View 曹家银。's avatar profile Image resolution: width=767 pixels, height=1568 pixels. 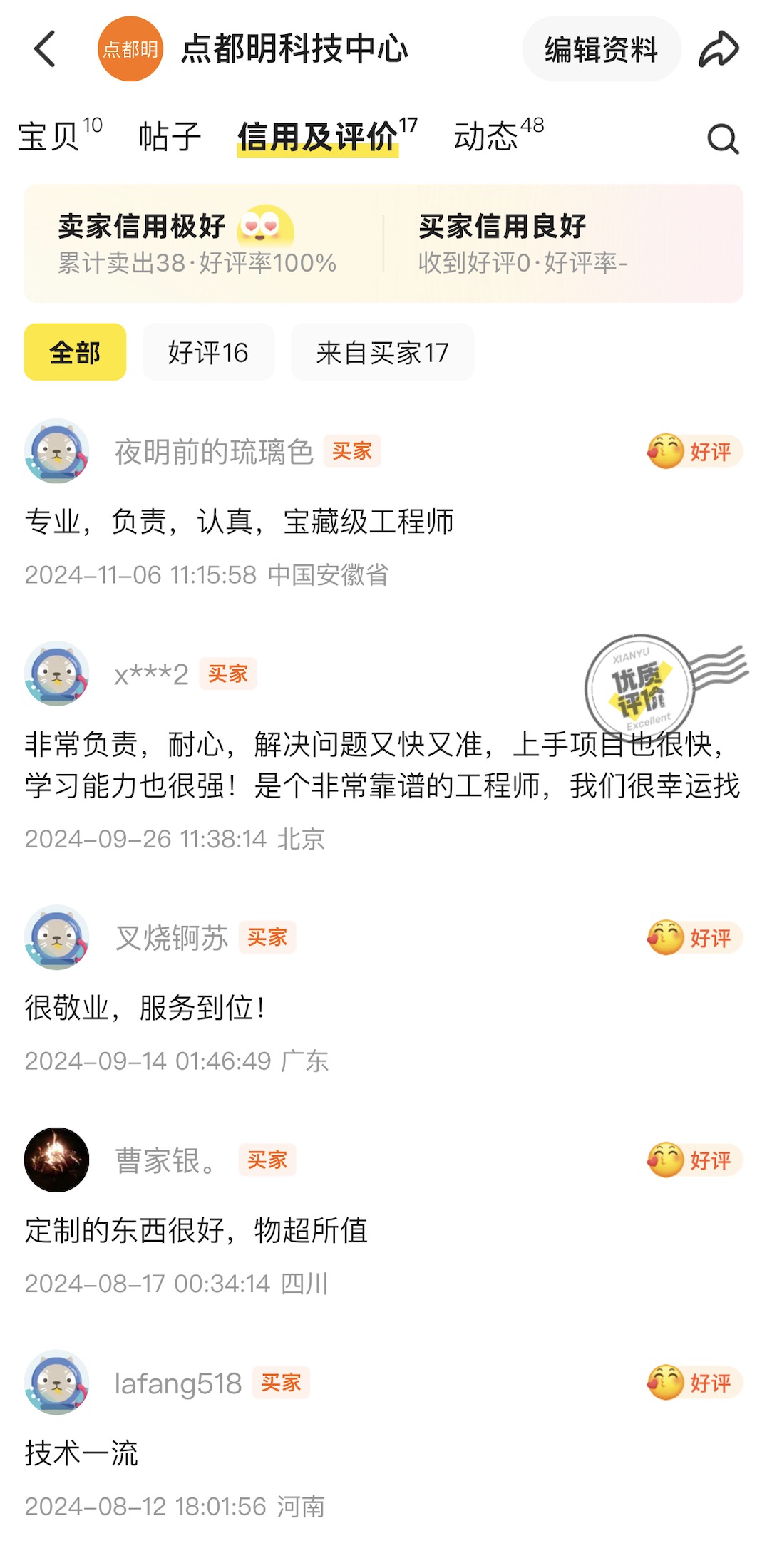[x=56, y=1160]
